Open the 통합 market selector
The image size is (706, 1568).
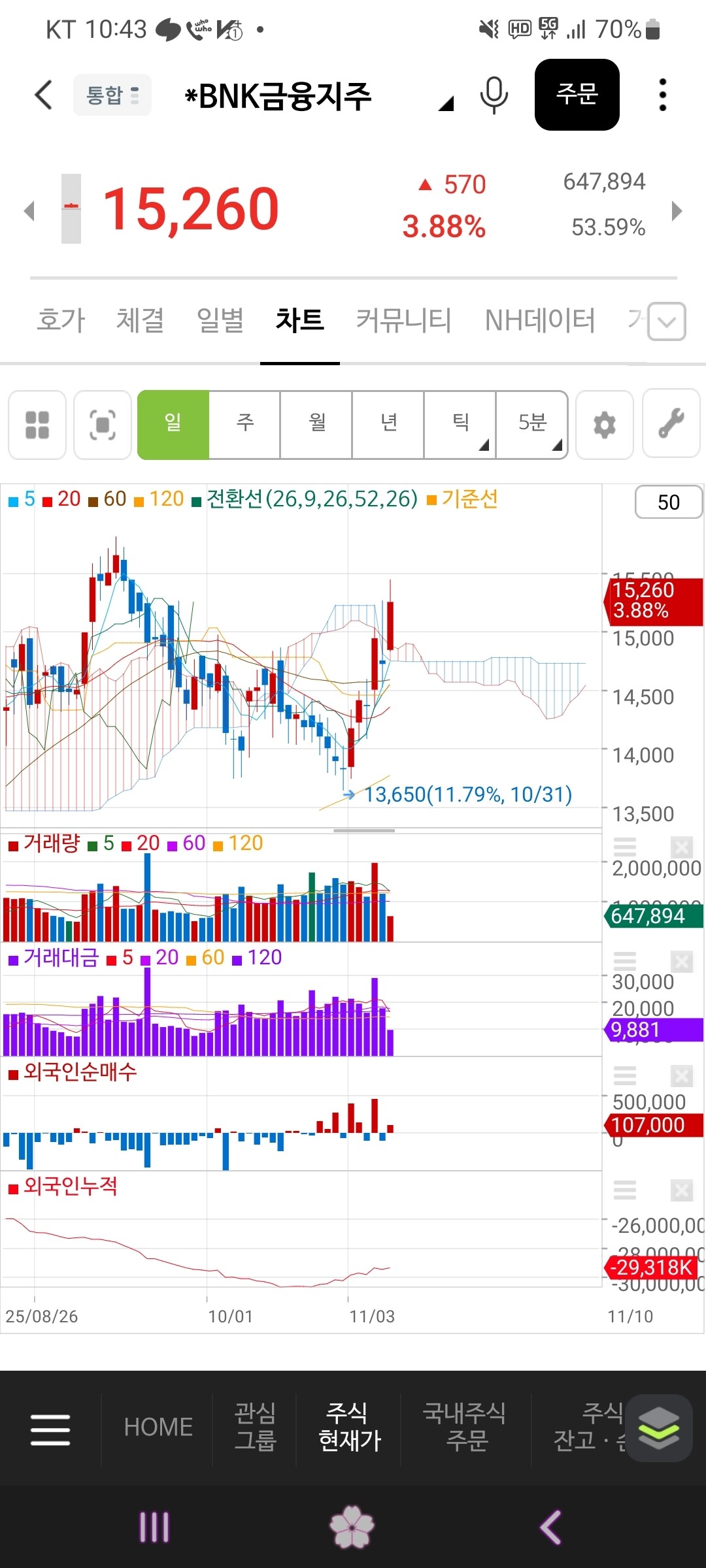click(112, 95)
